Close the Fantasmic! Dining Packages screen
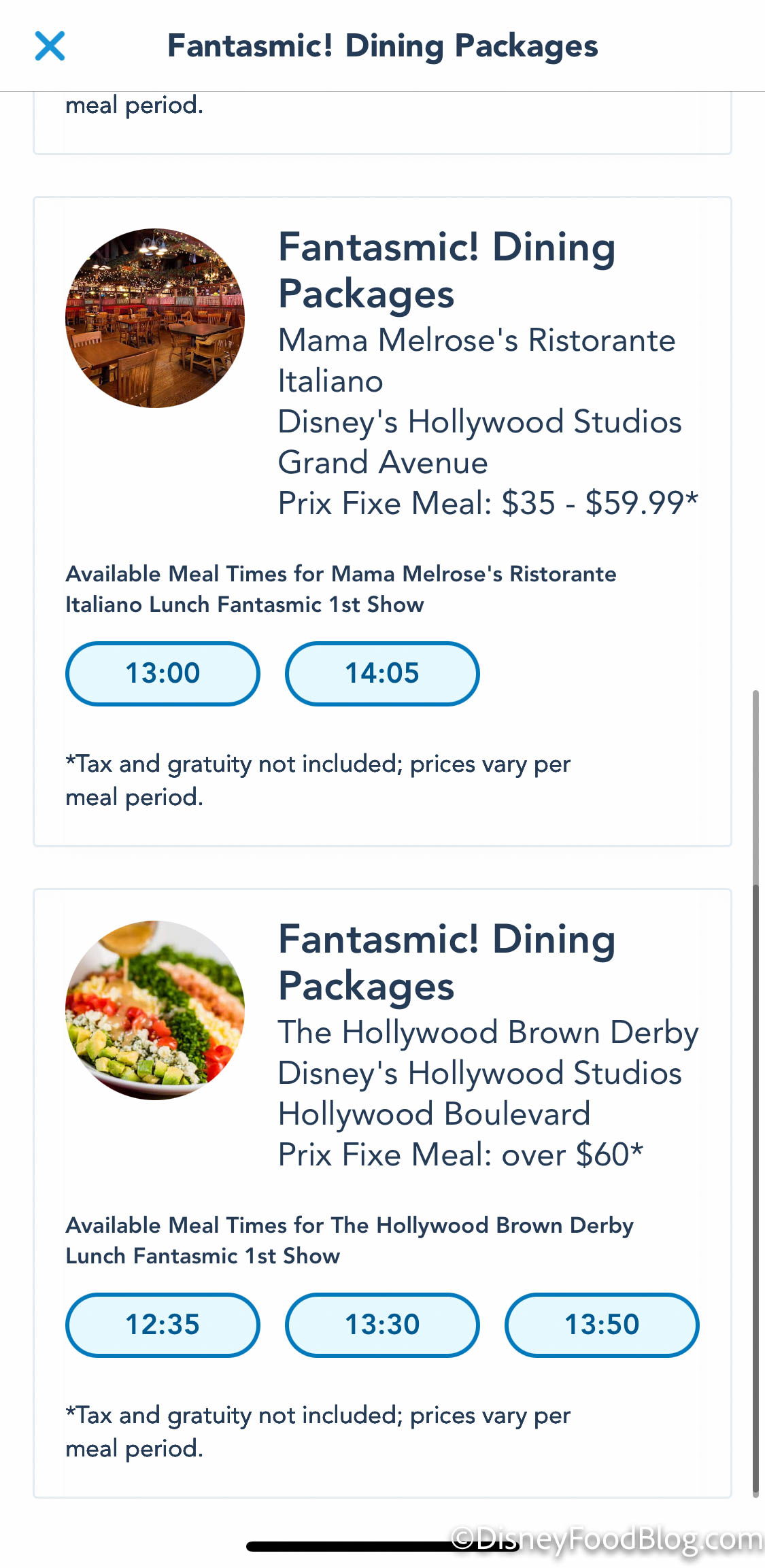This screenshot has width=765, height=1568. pos(50,46)
